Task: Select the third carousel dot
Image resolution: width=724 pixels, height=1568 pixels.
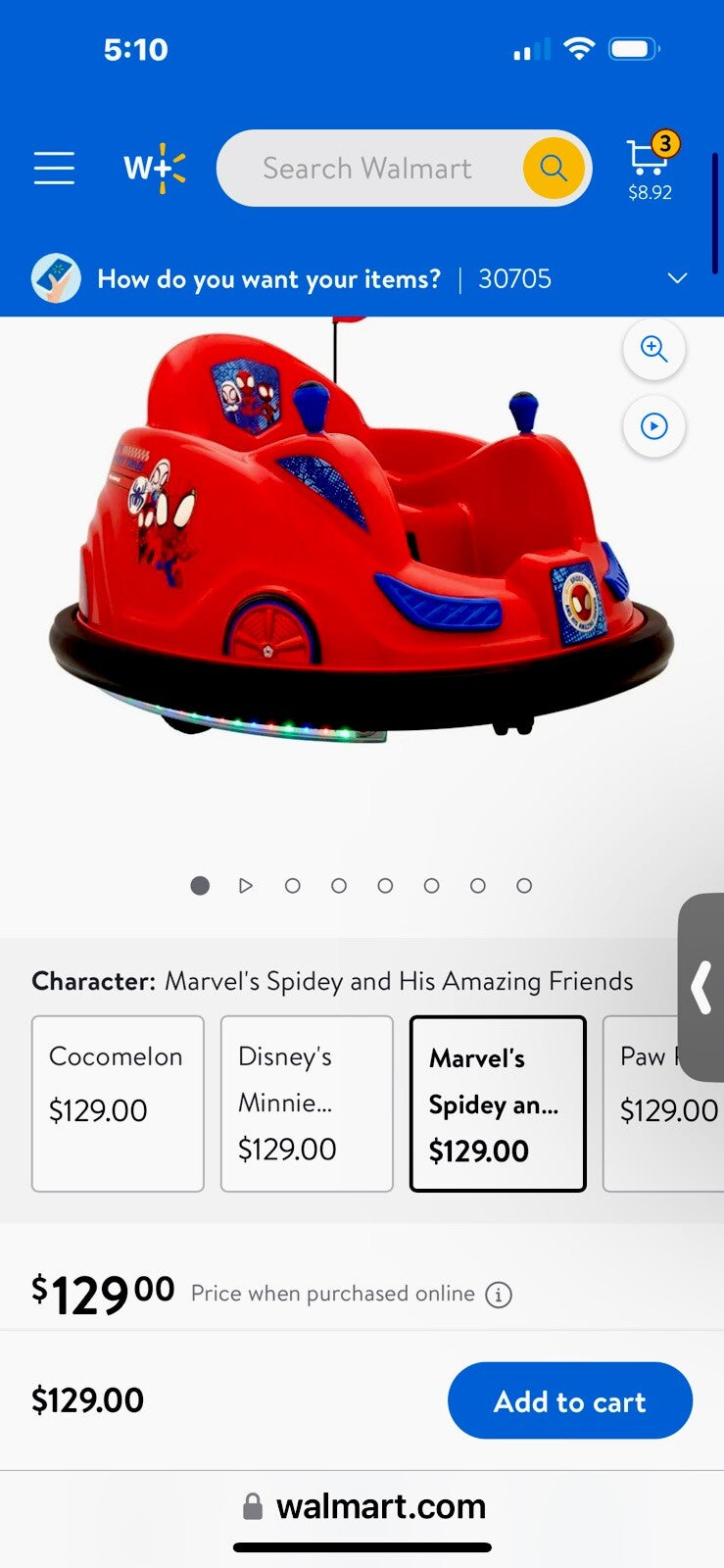Action: pos(339,885)
